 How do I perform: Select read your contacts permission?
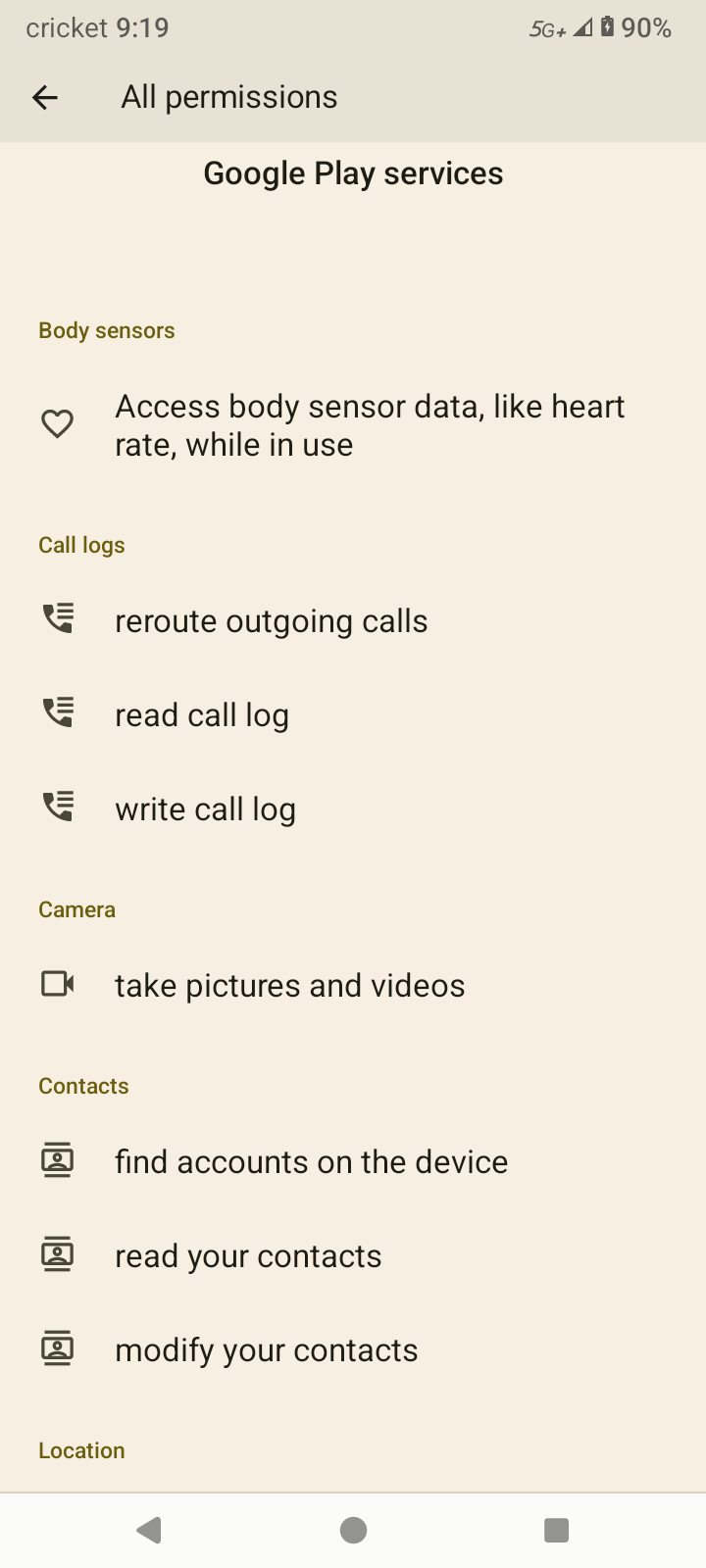coord(248,1255)
